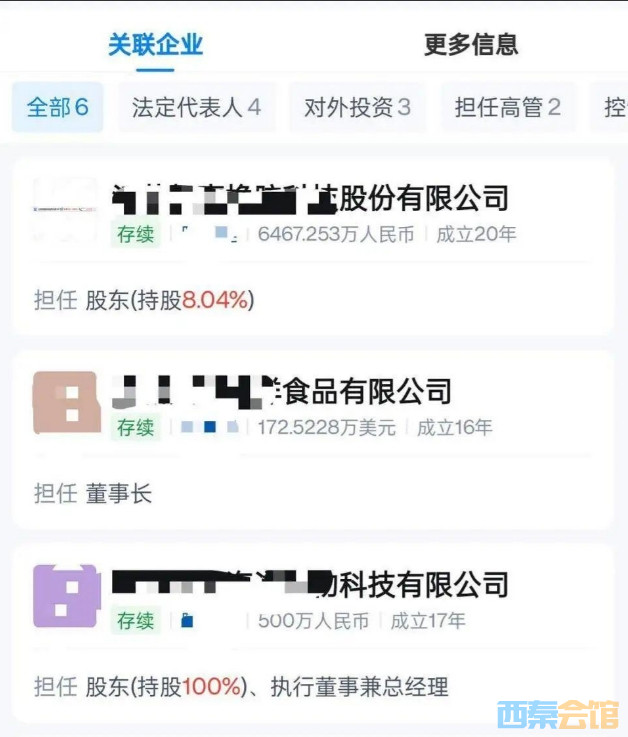This screenshot has width=628, height=737.
Task: Open the 食品有限公司 company card
Action: pyautogui.click(x=312, y=438)
